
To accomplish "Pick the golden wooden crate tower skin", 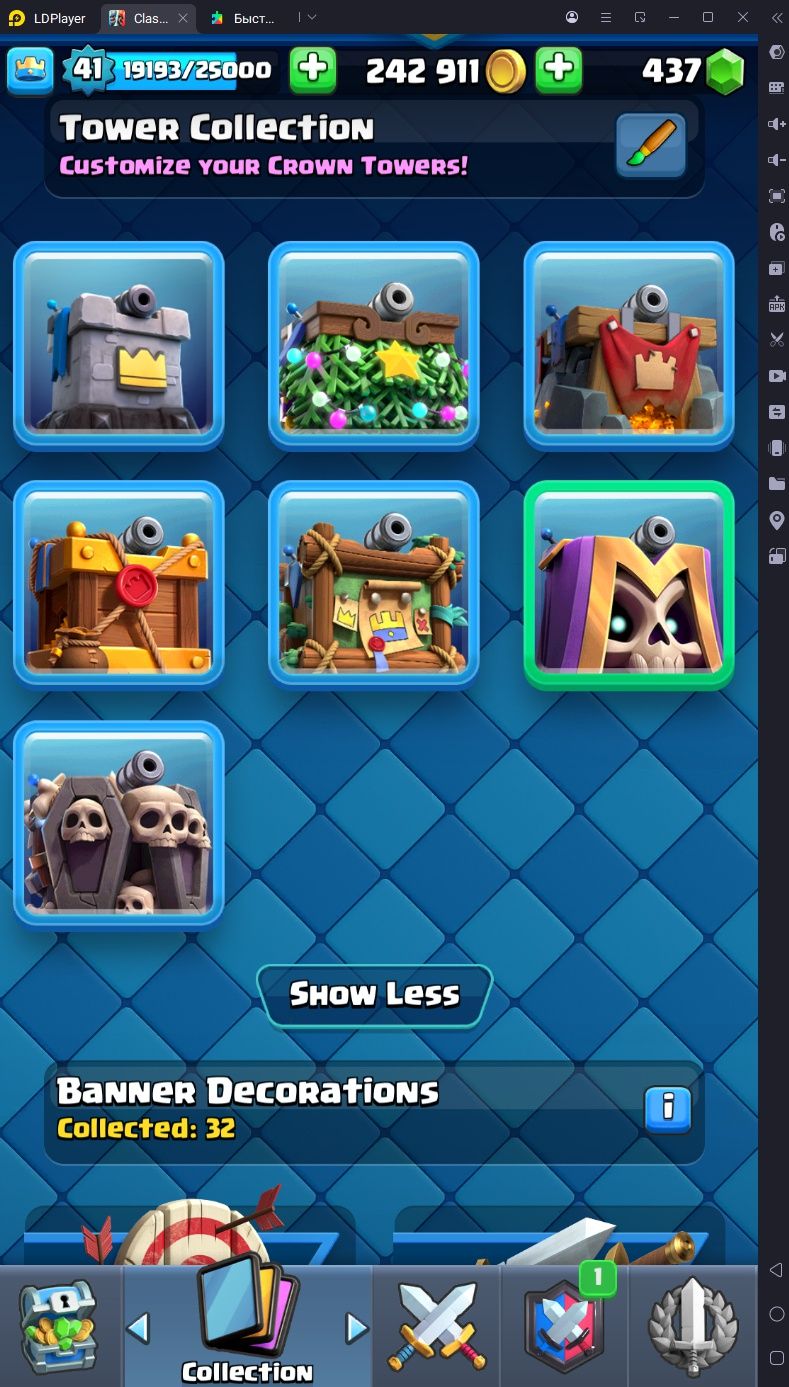I will tap(119, 585).
